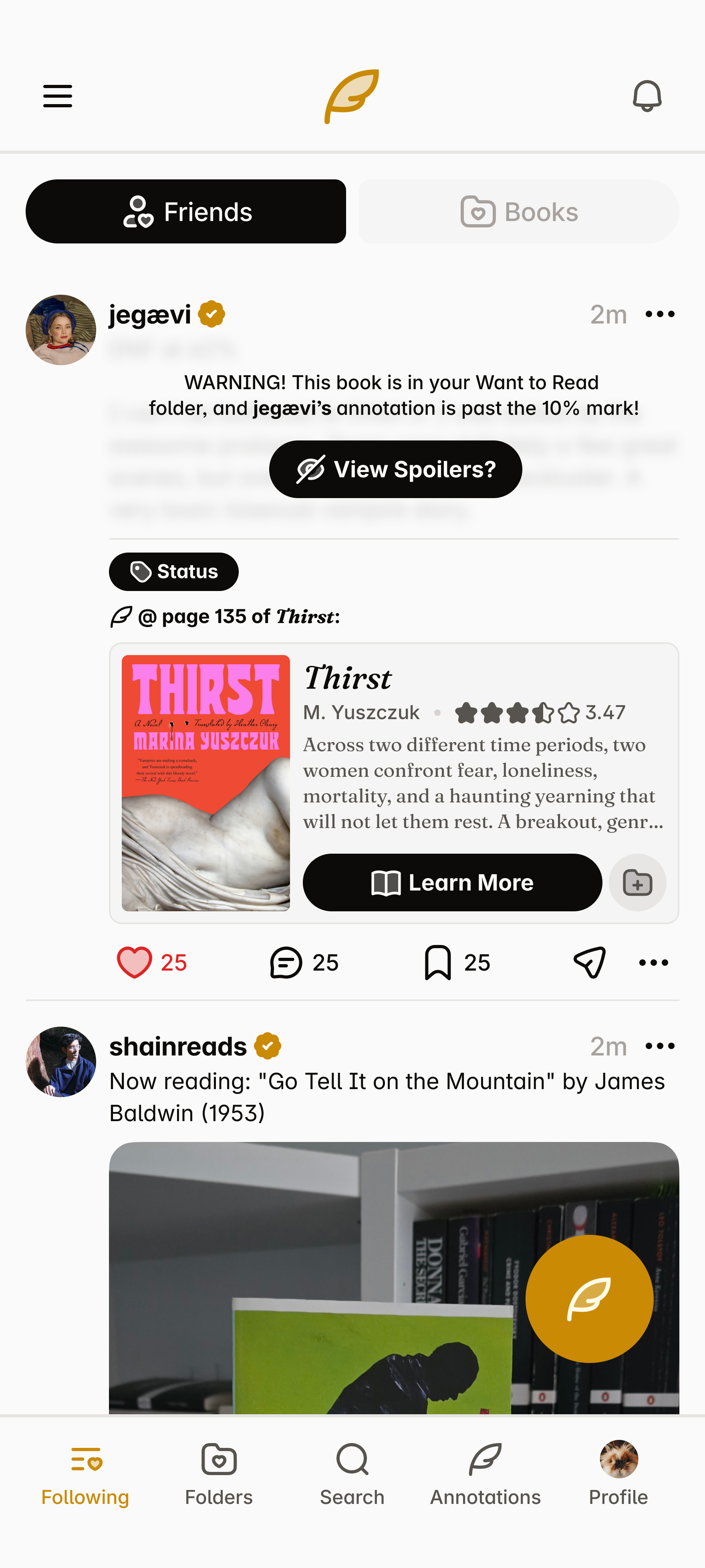The width and height of the screenshot is (705, 1568).
Task: Switch to the Books tab
Action: (519, 211)
